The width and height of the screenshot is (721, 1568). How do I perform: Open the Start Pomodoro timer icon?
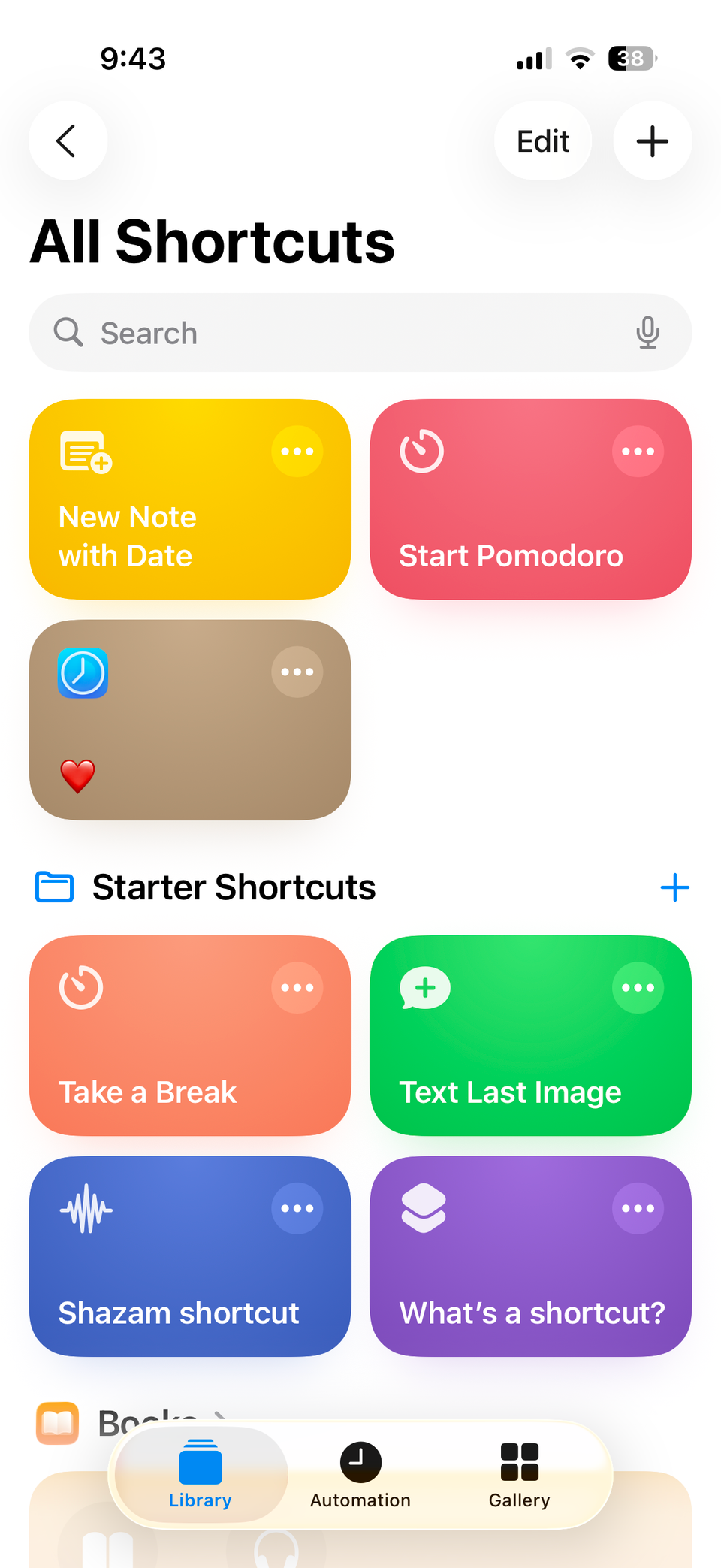coord(421,452)
